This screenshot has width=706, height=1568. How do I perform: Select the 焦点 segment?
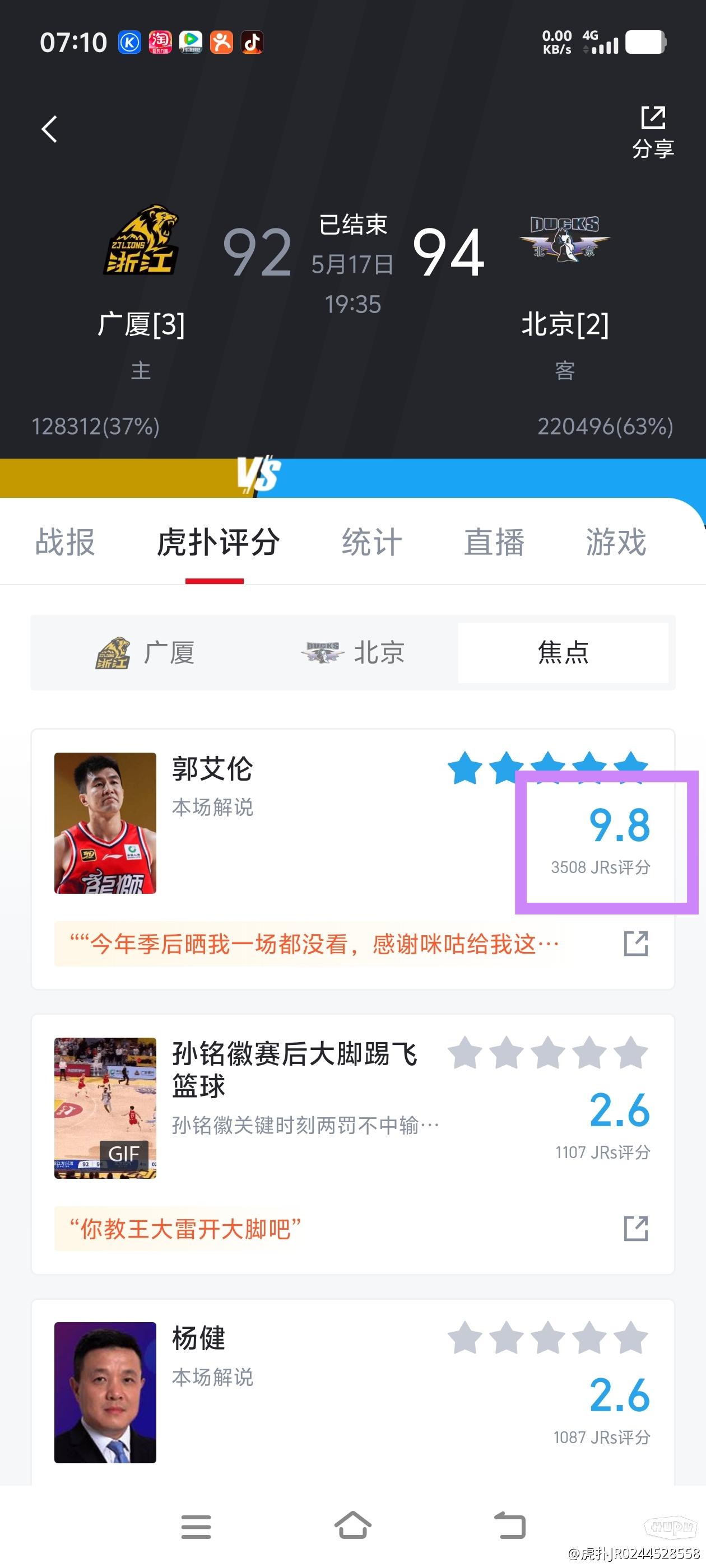(563, 652)
